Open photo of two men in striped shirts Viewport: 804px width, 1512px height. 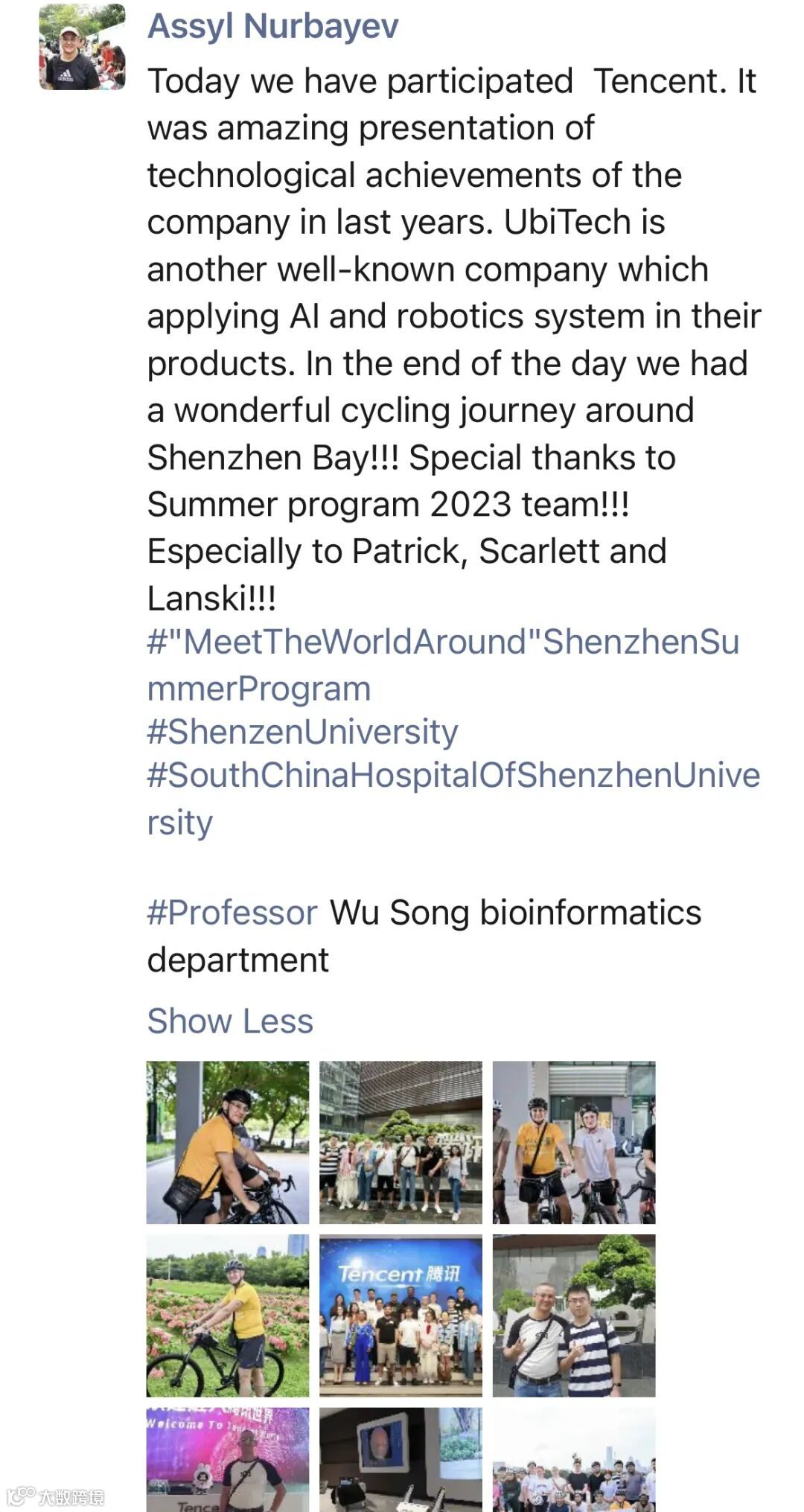(x=574, y=1315)
